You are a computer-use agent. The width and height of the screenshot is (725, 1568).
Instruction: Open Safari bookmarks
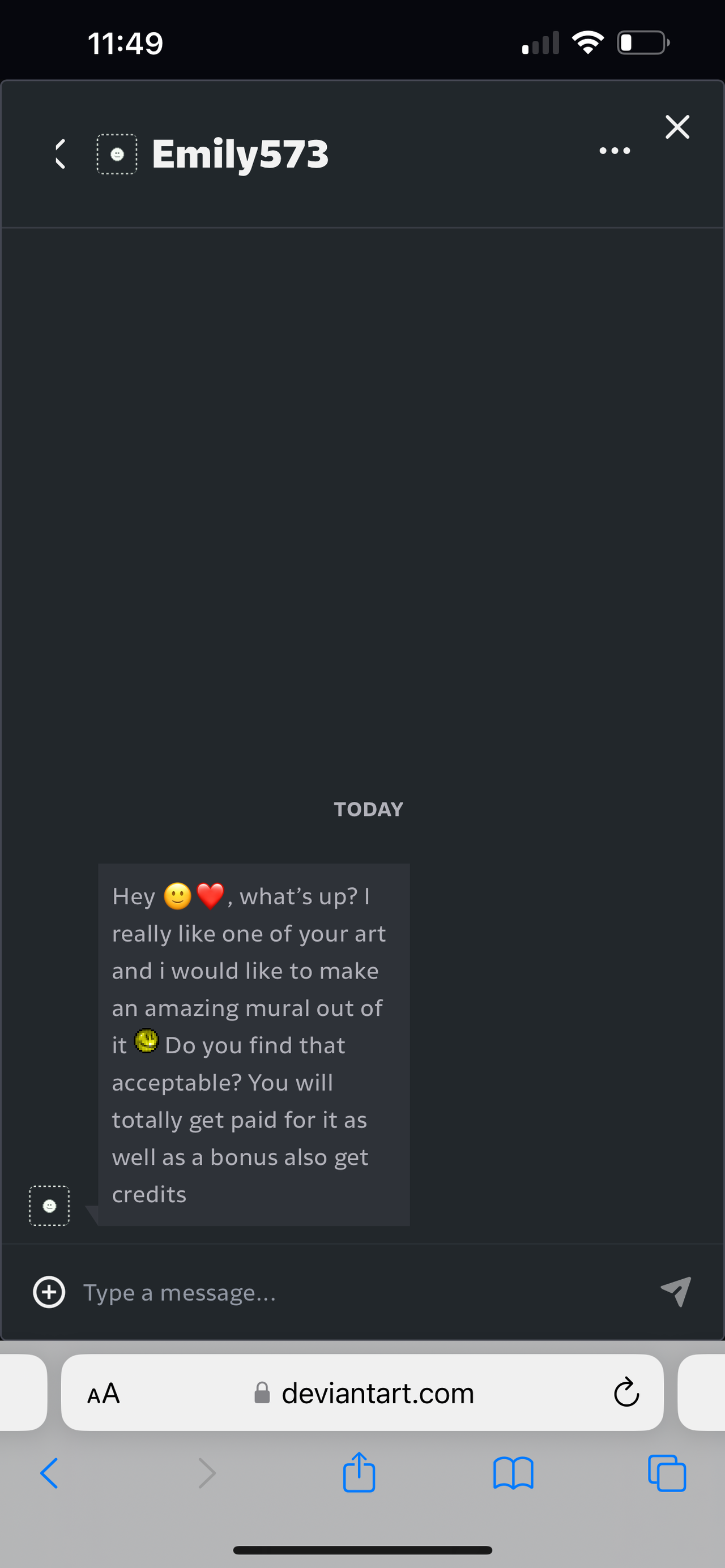[x=513, y=1473]
